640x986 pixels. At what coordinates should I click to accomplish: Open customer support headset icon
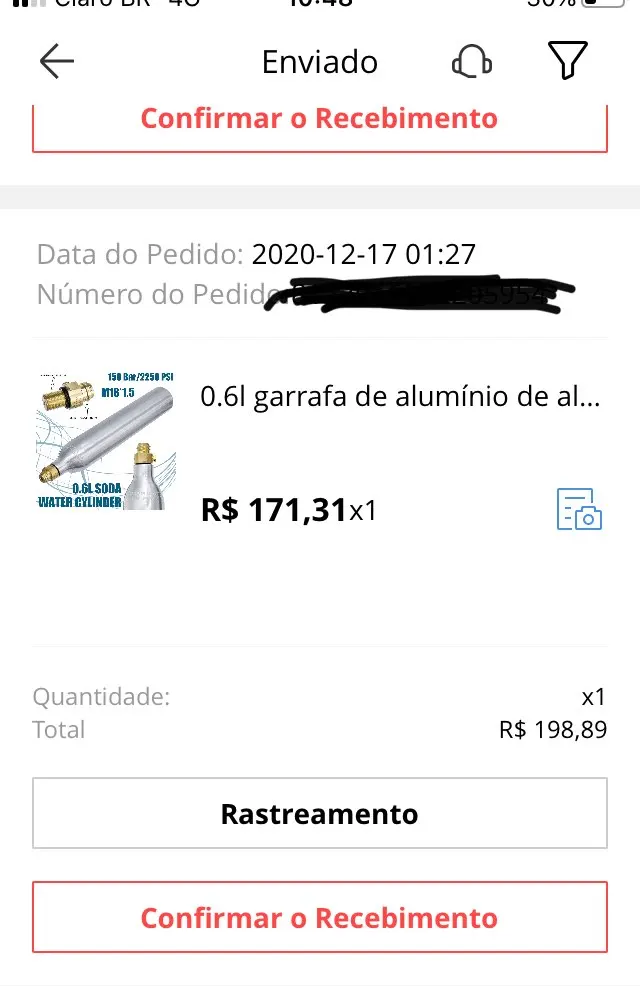pyautogui.click(x=471, y=62)
